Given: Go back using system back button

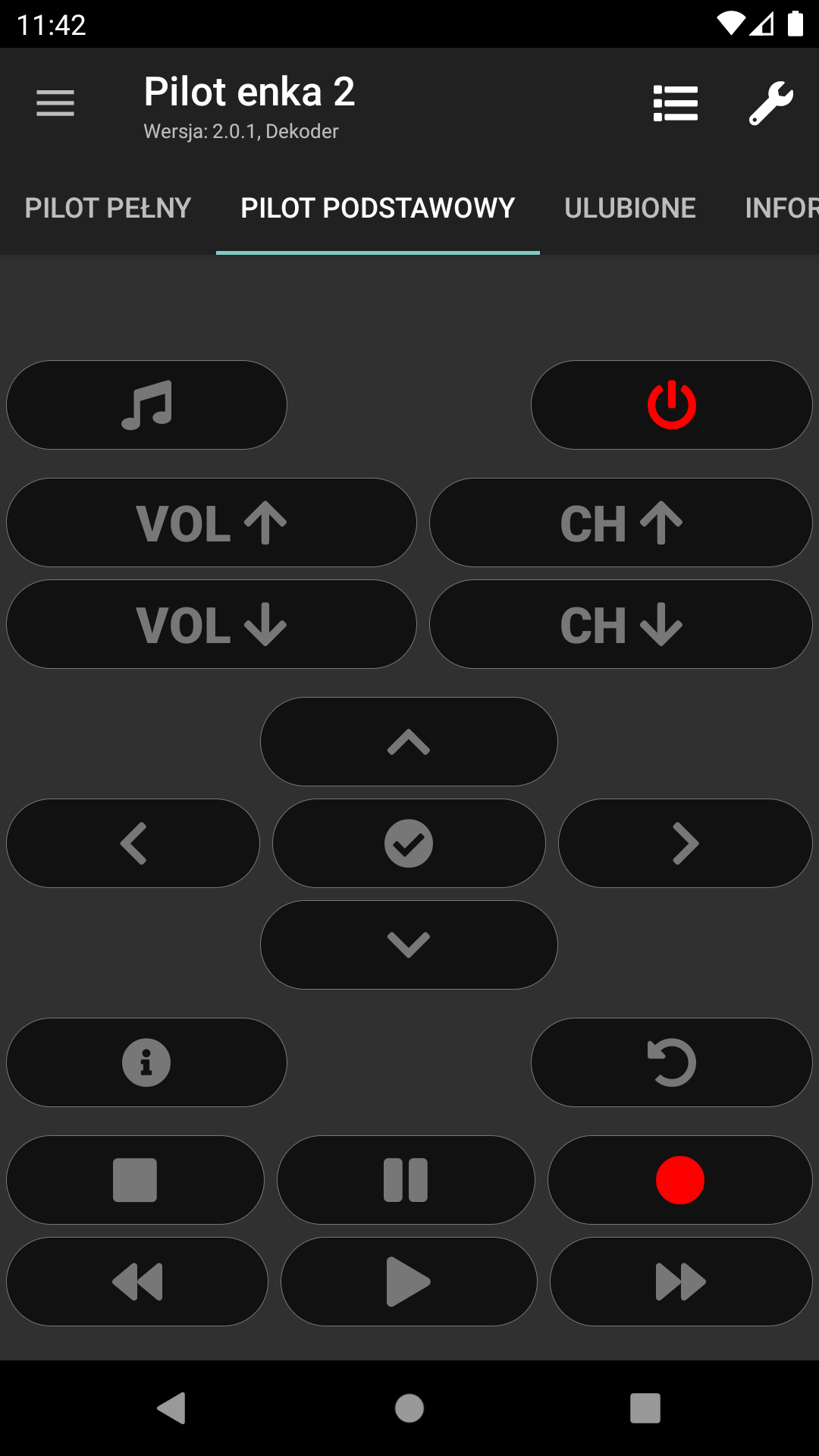Looking at the screenshot, I should coord(172,1408).
